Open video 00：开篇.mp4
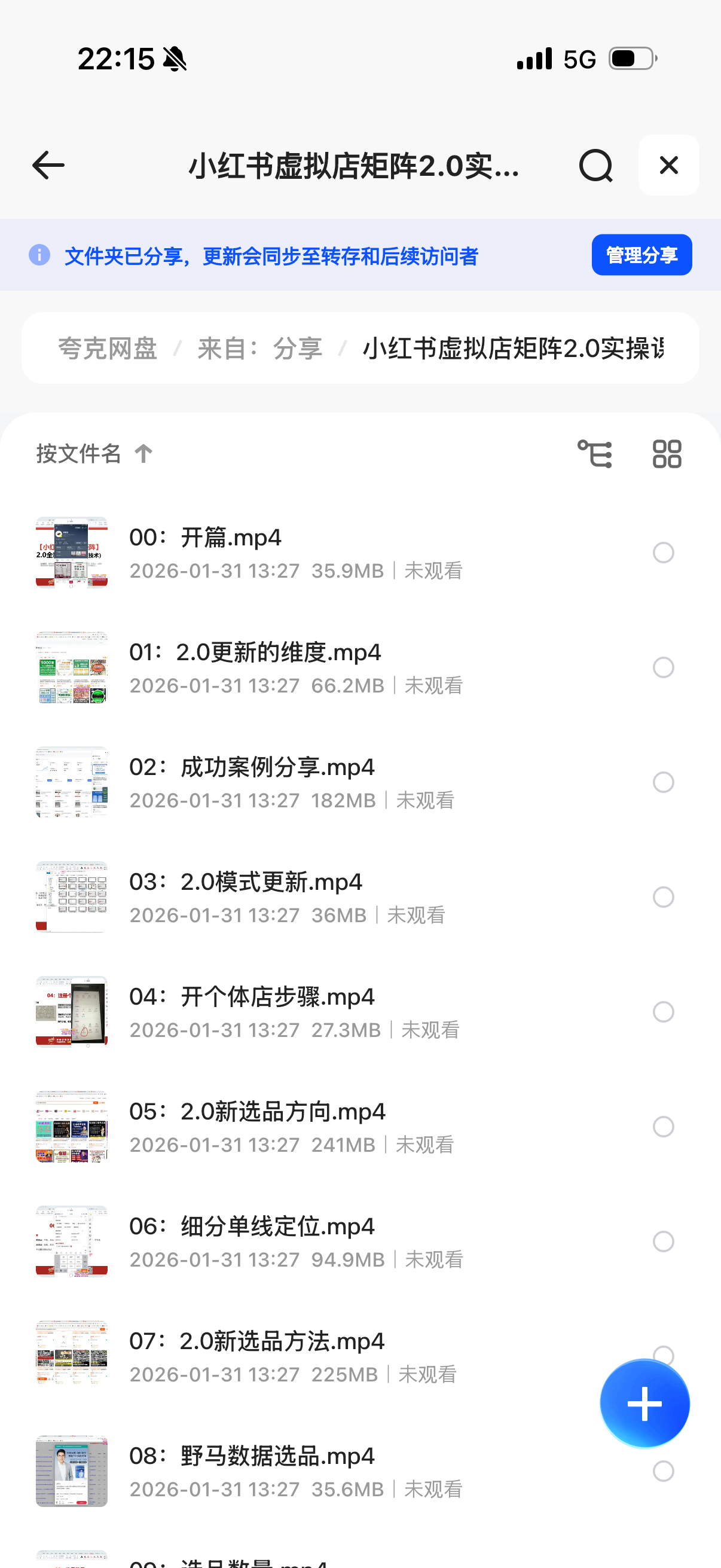Viewport: 721px width, 1568px height. point(205,538)
